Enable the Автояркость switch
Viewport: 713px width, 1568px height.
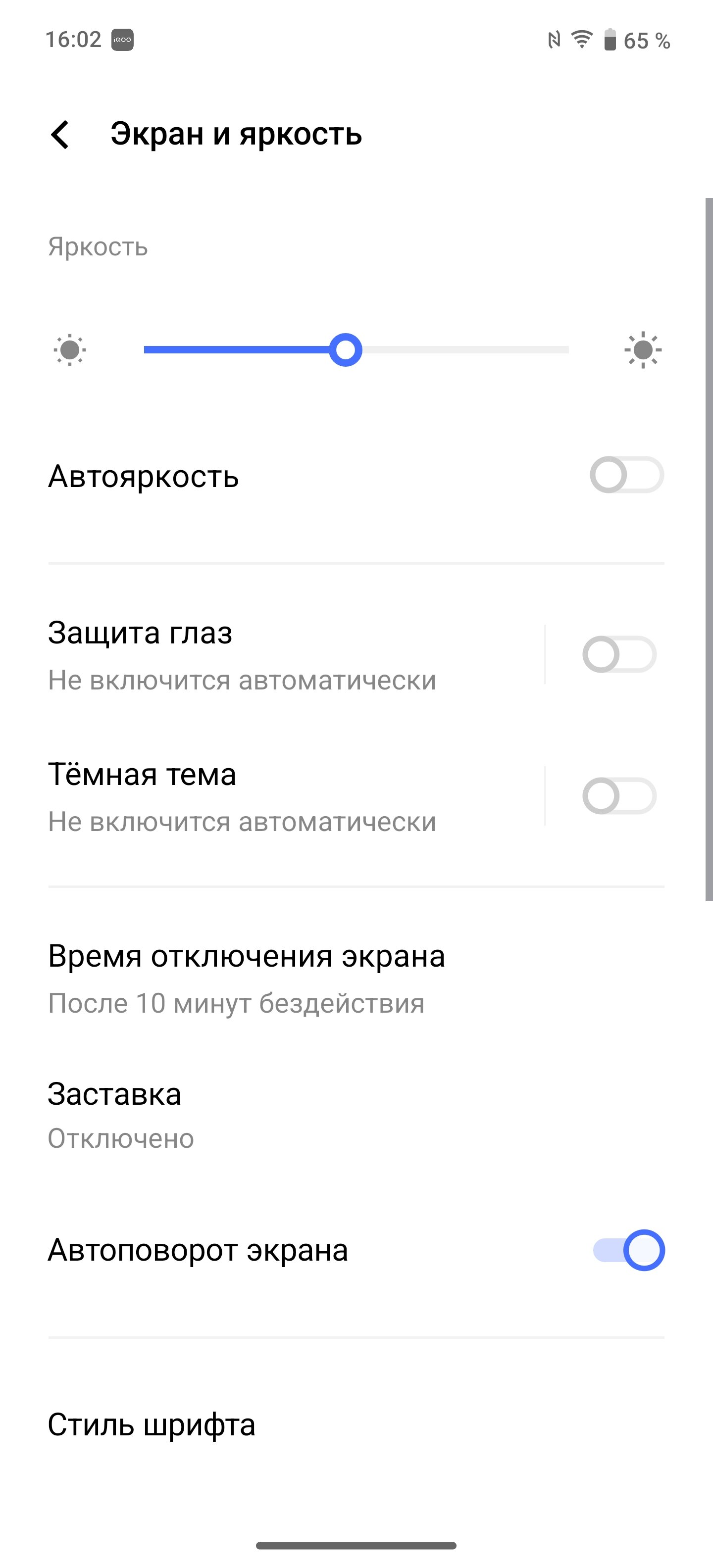click(626, 475)
